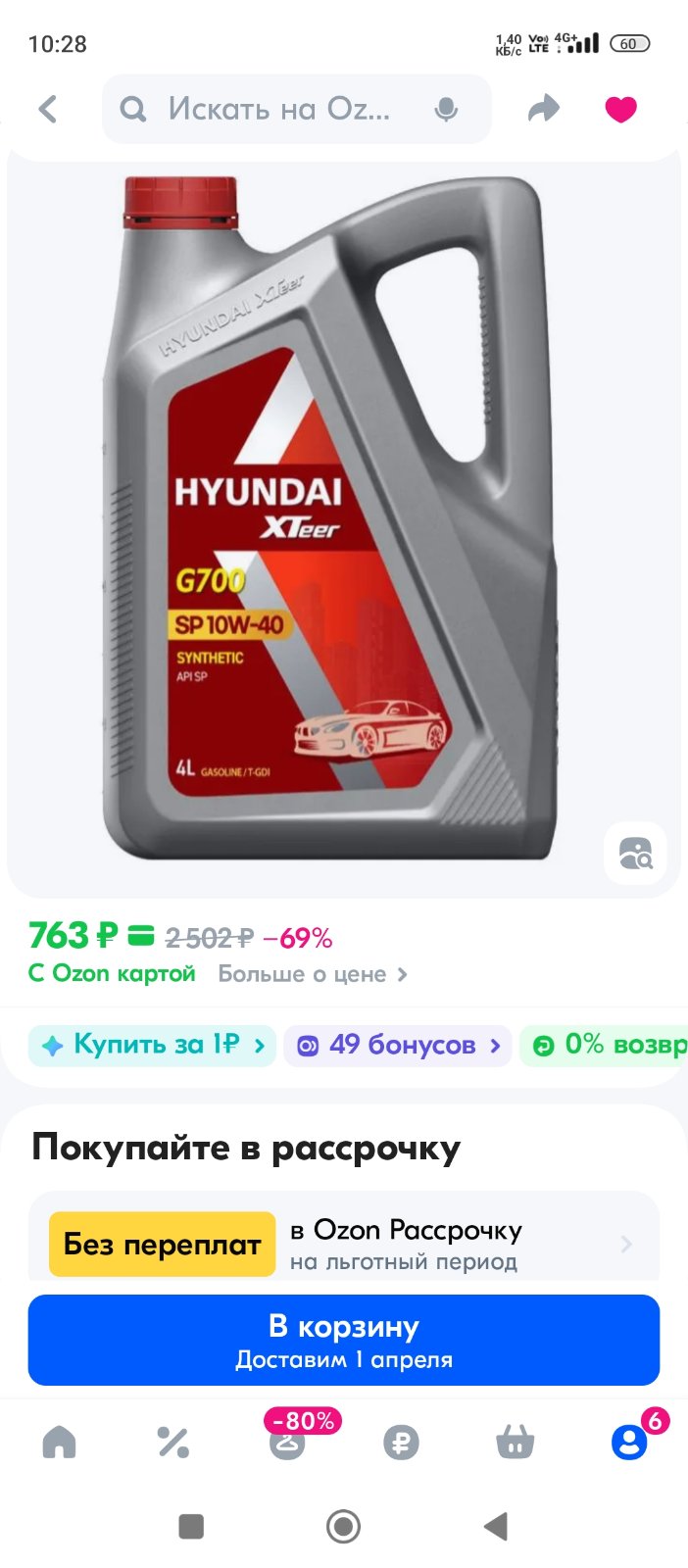The height and width of the screenshot is (1568, 688).
Task: Open the shopping basket tab
Action: point(515,1442)
